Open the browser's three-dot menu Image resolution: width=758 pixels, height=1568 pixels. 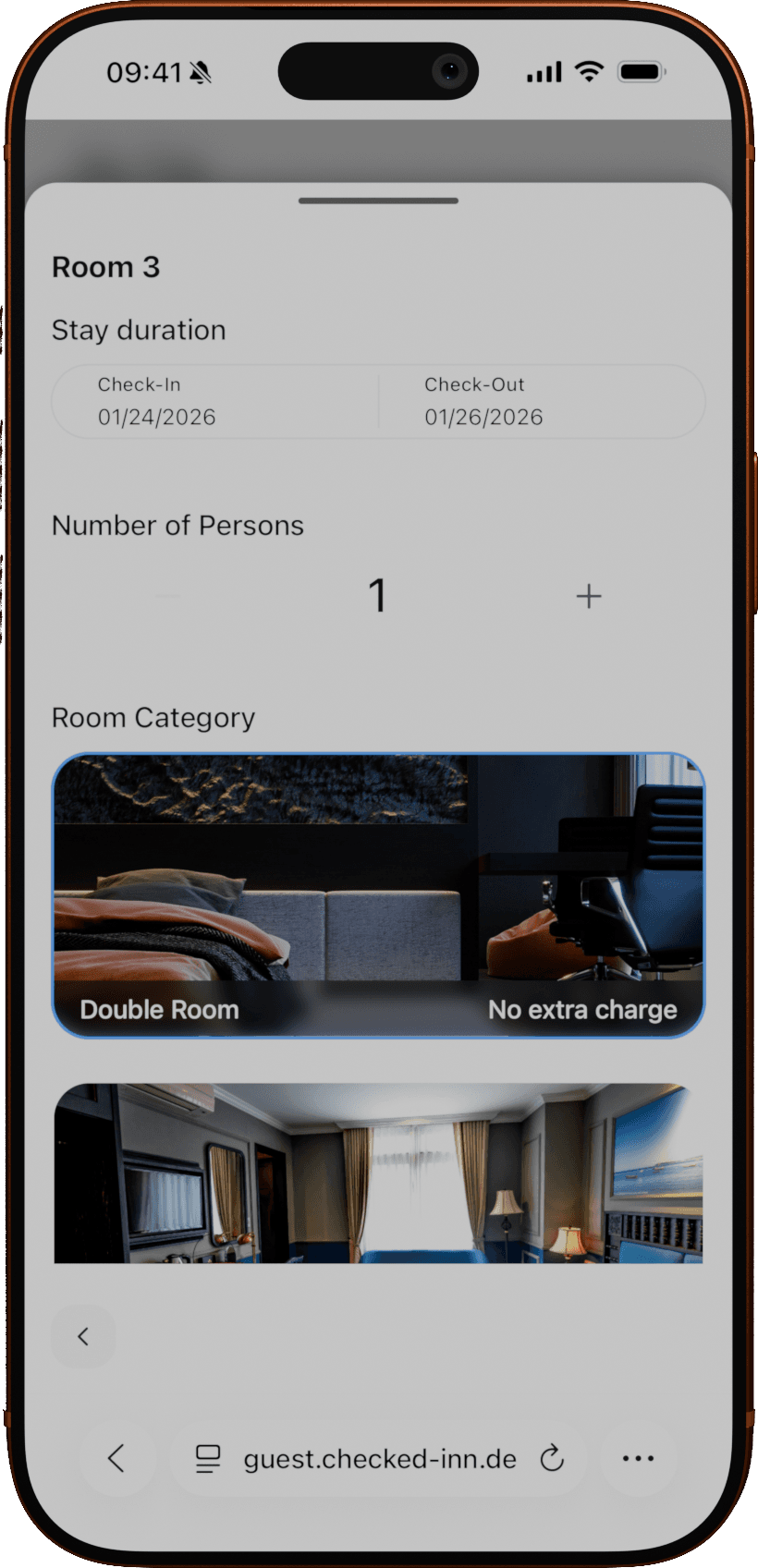tap(638, 1459)
